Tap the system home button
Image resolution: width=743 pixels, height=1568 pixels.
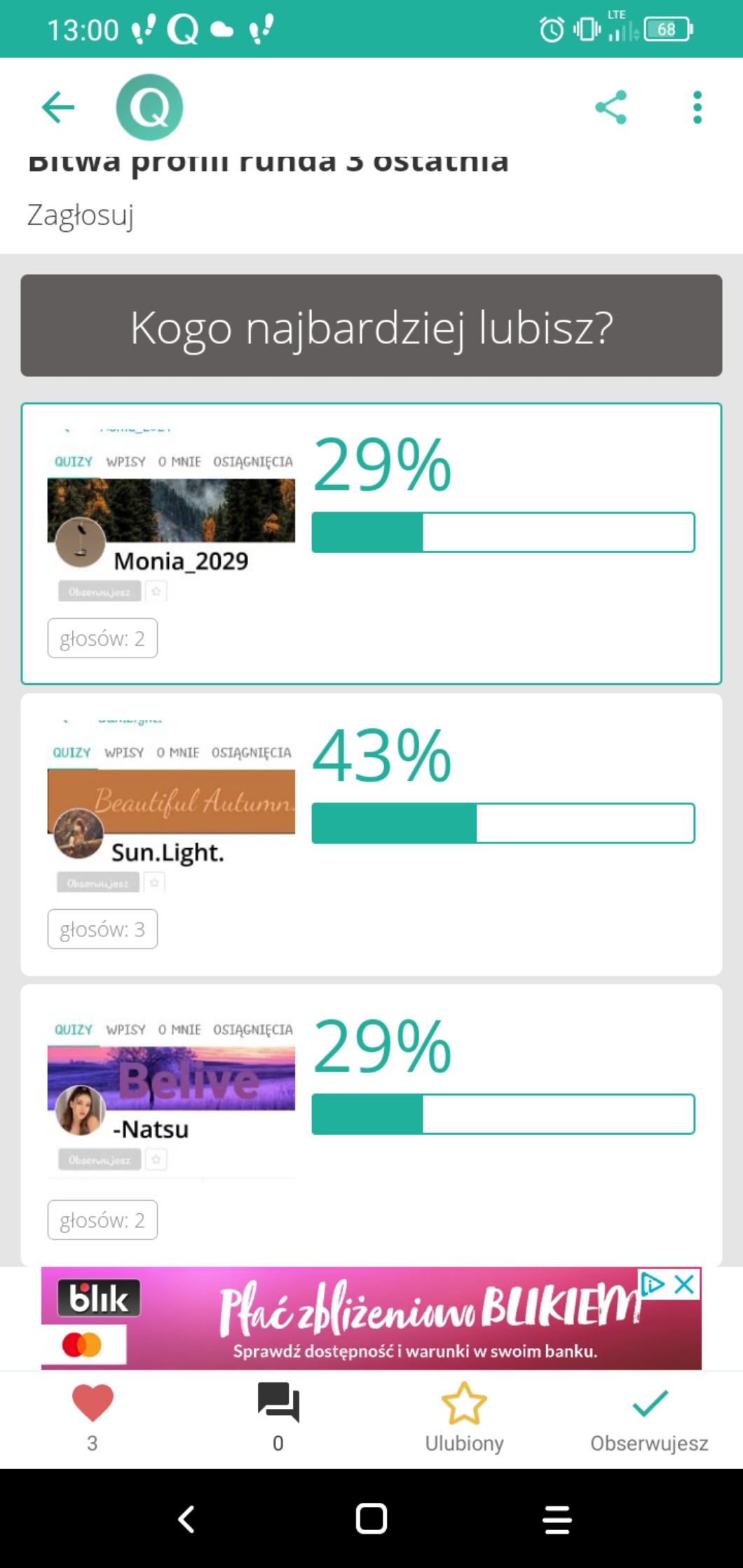371,1519
